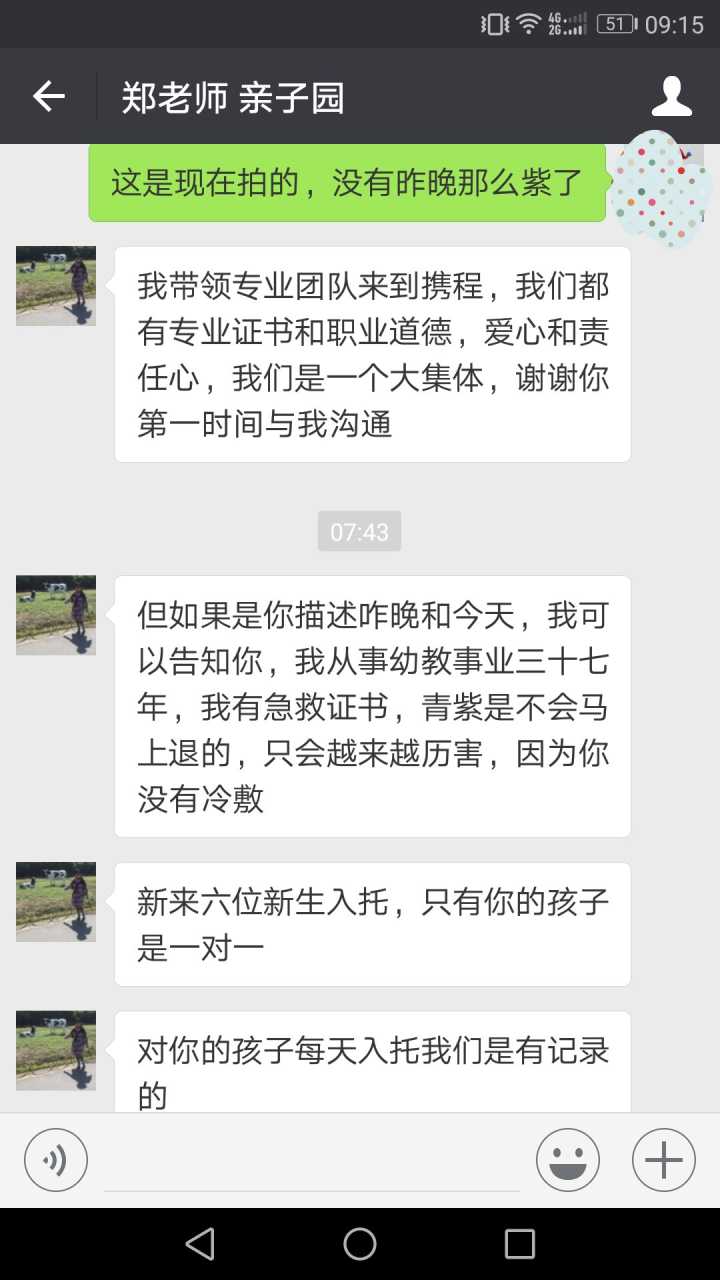Go back from 郑老师 亲子园 chat
Image resolution: width=720 pixels, height=1280 pixels.
click(48, 97)
